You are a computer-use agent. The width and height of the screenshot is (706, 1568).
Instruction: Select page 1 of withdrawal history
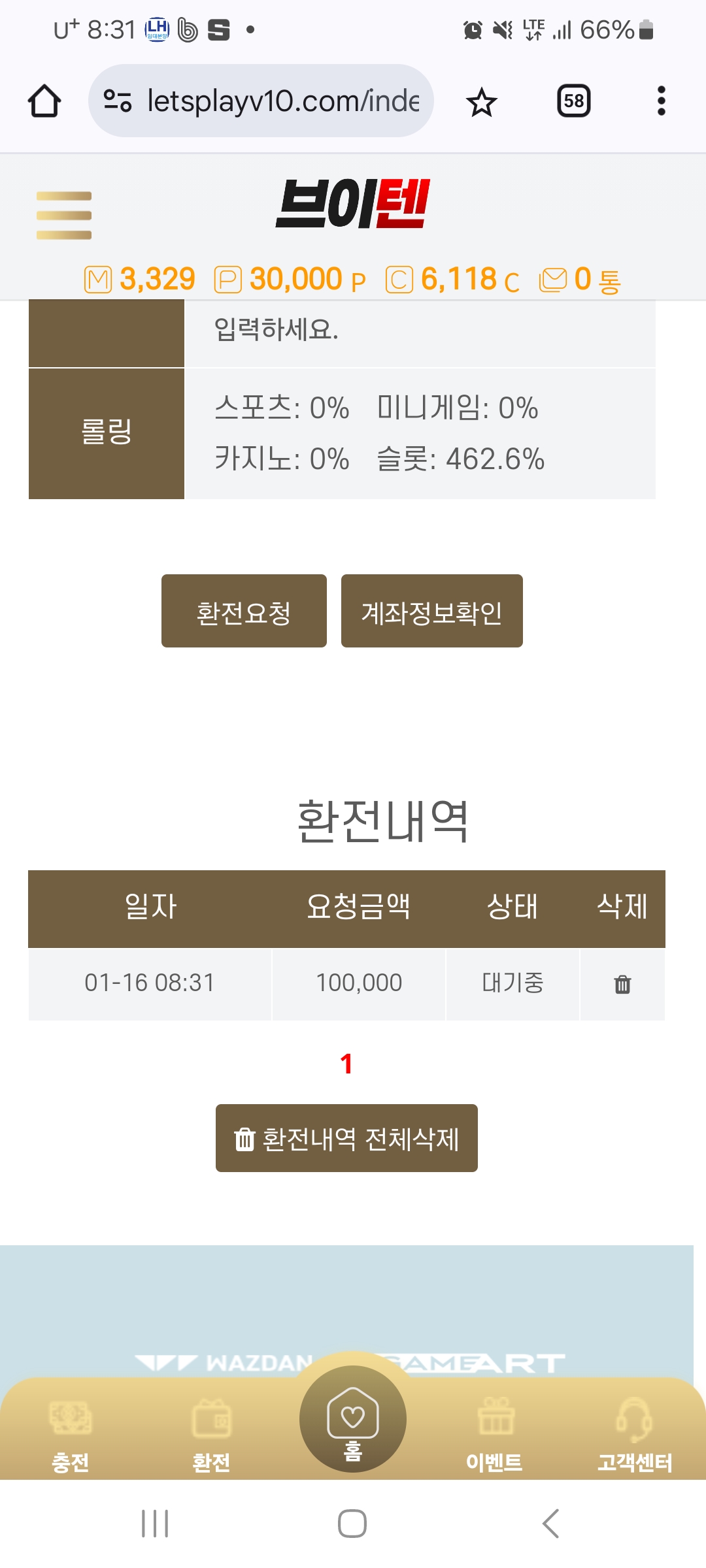click(346, 1064)
